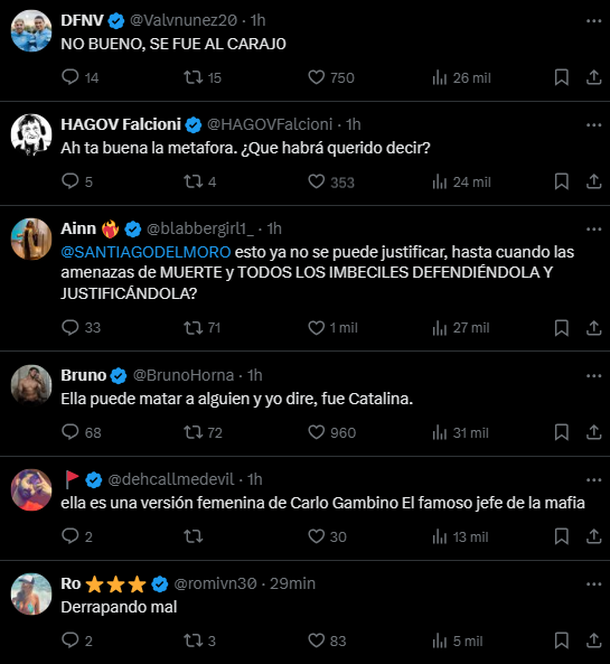Open DFNV's avatar
The height and width of the screenshot is (664, 610).
[31, 29]
